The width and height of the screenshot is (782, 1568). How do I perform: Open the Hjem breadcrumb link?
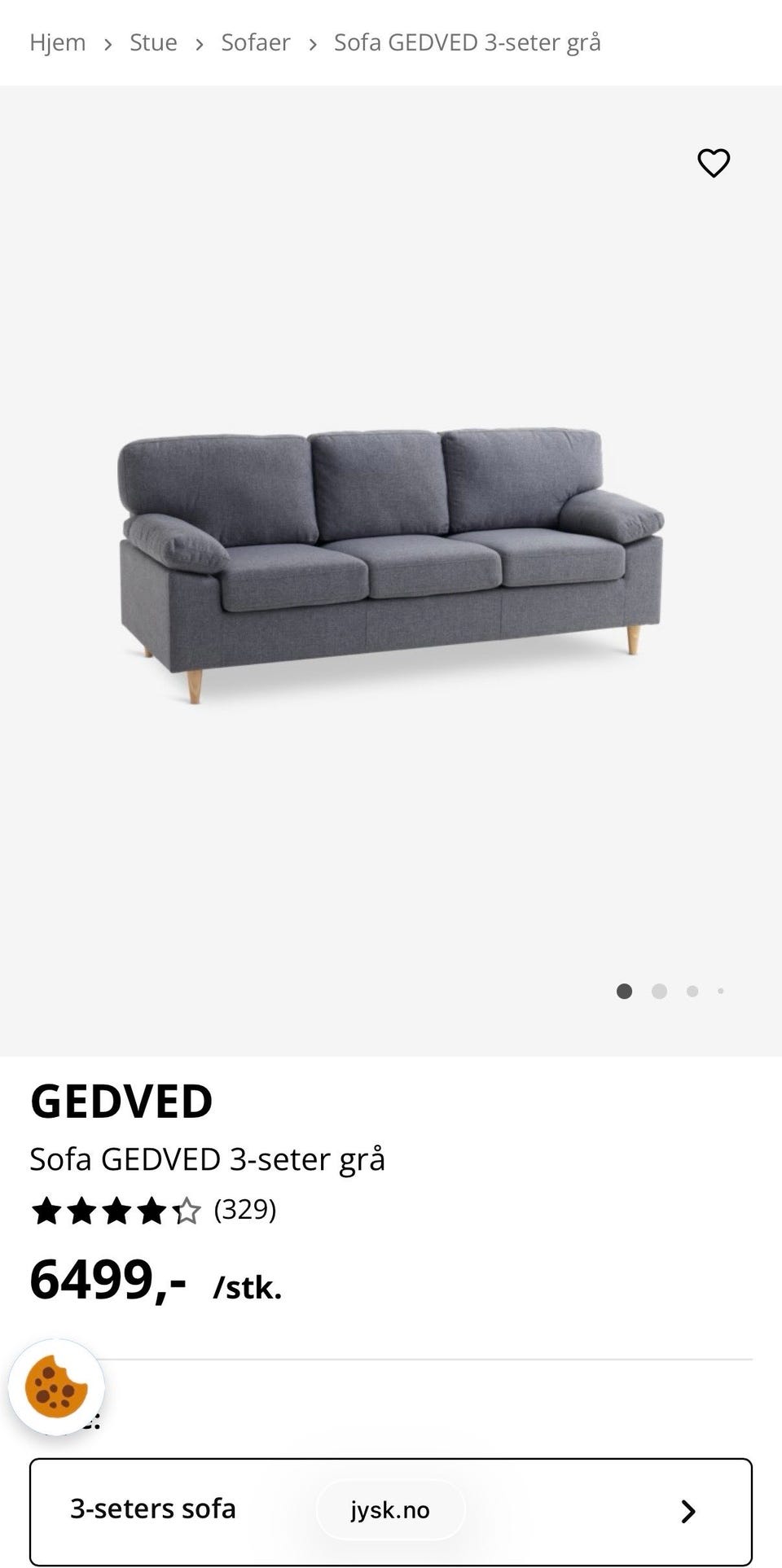tap(58, 42)
